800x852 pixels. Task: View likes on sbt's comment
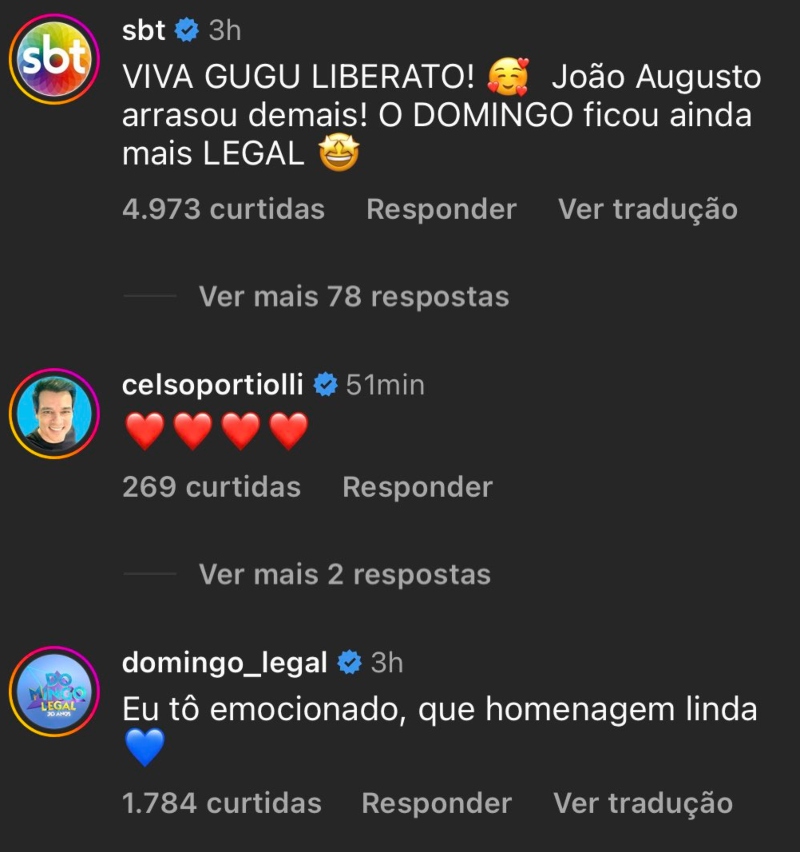pos(223,209)
